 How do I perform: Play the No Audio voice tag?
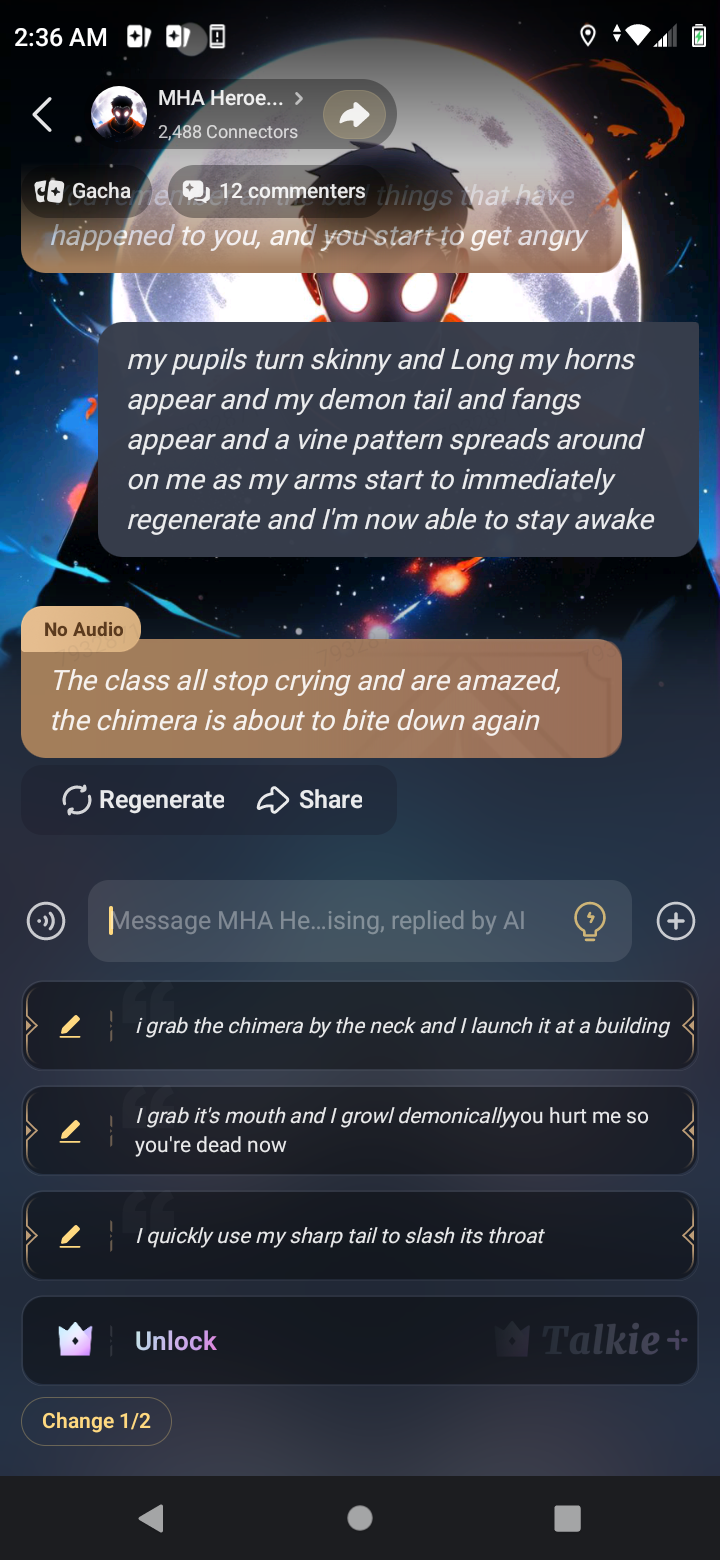click(82, 629)
